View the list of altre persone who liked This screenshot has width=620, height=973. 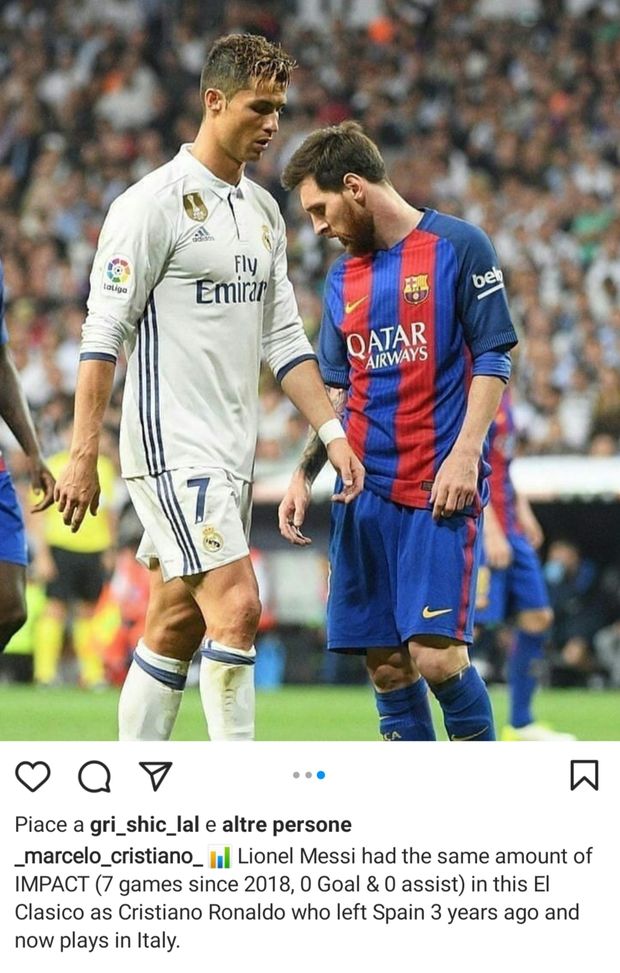coord(286,825)
